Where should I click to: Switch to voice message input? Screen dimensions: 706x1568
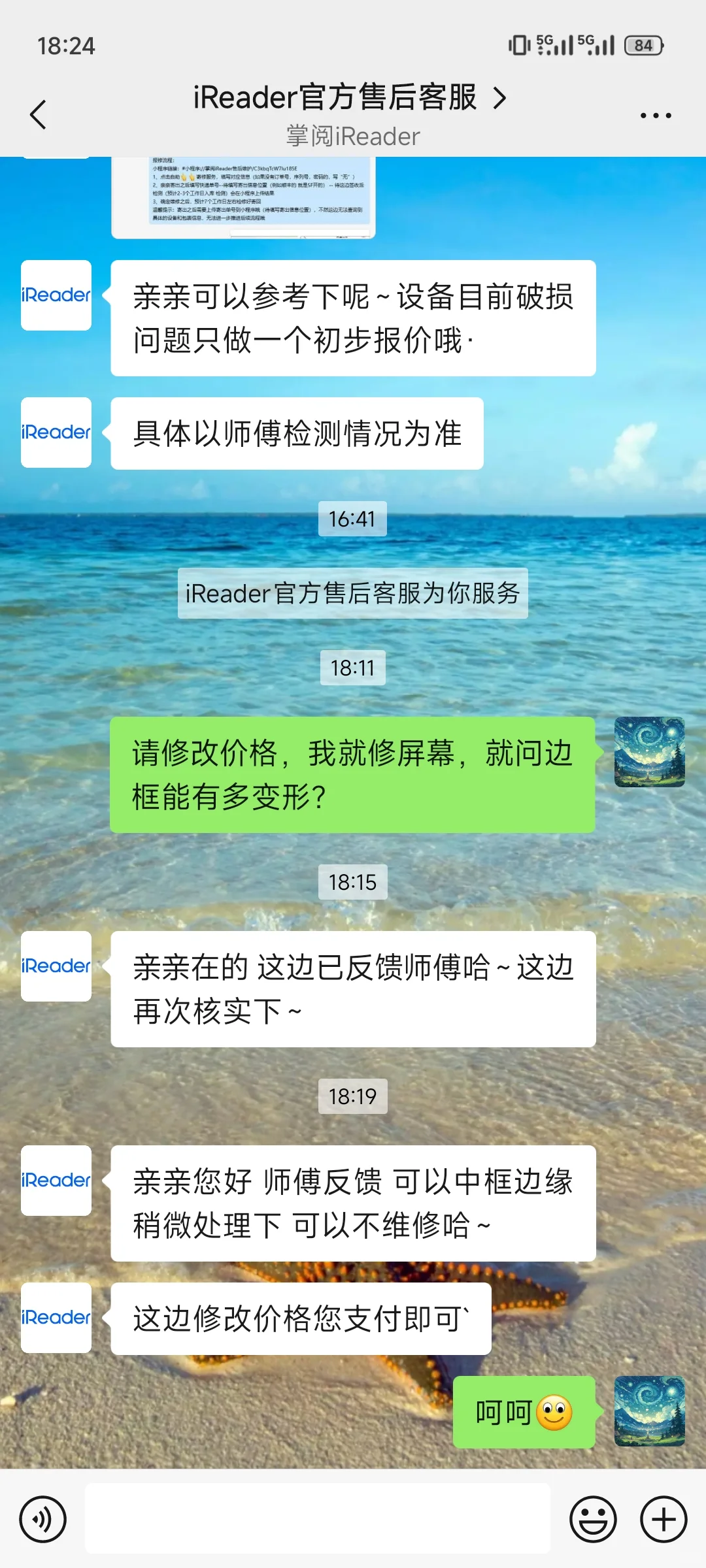click(x=43, y=1519)
